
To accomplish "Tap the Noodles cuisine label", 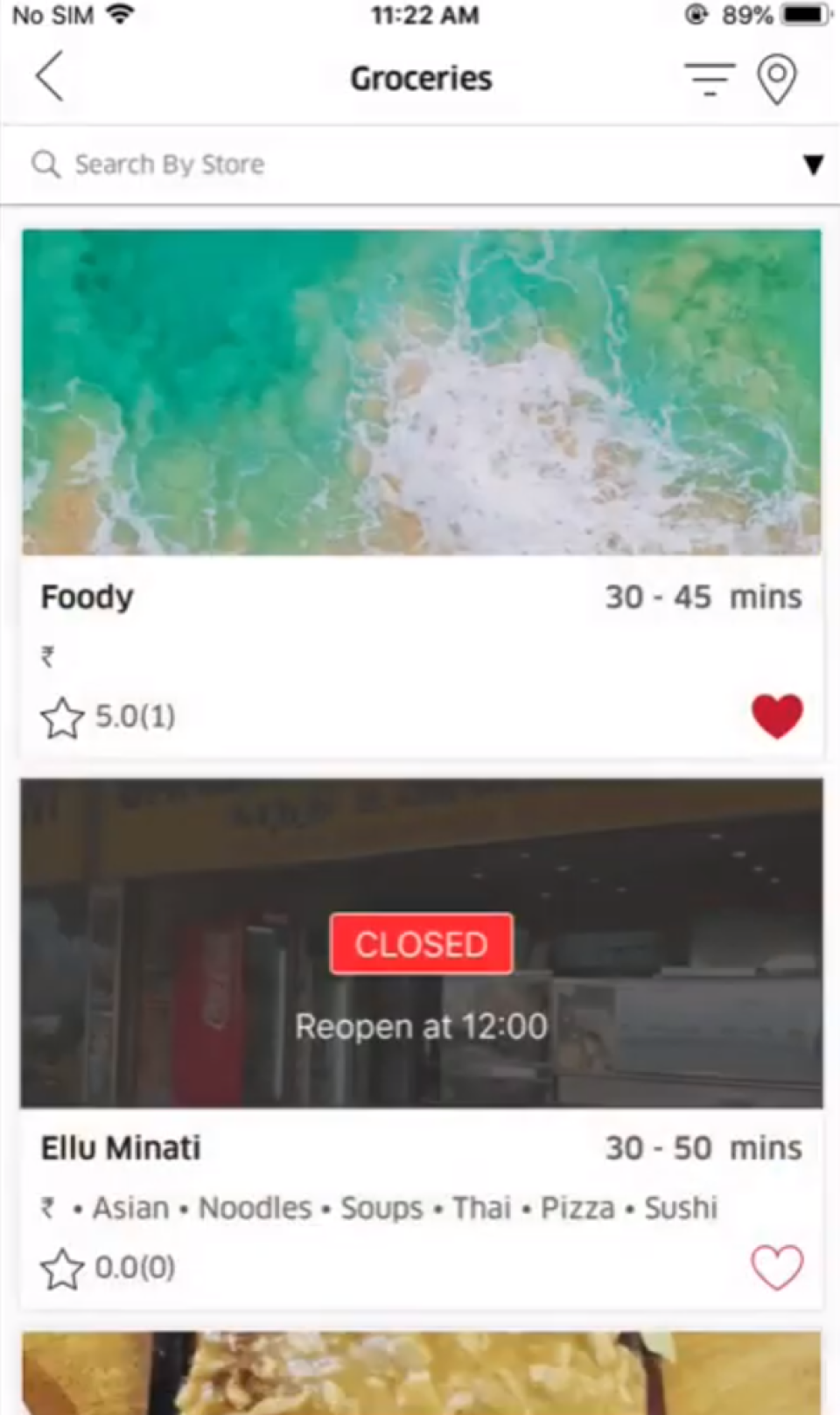I will click(254, 1208).
